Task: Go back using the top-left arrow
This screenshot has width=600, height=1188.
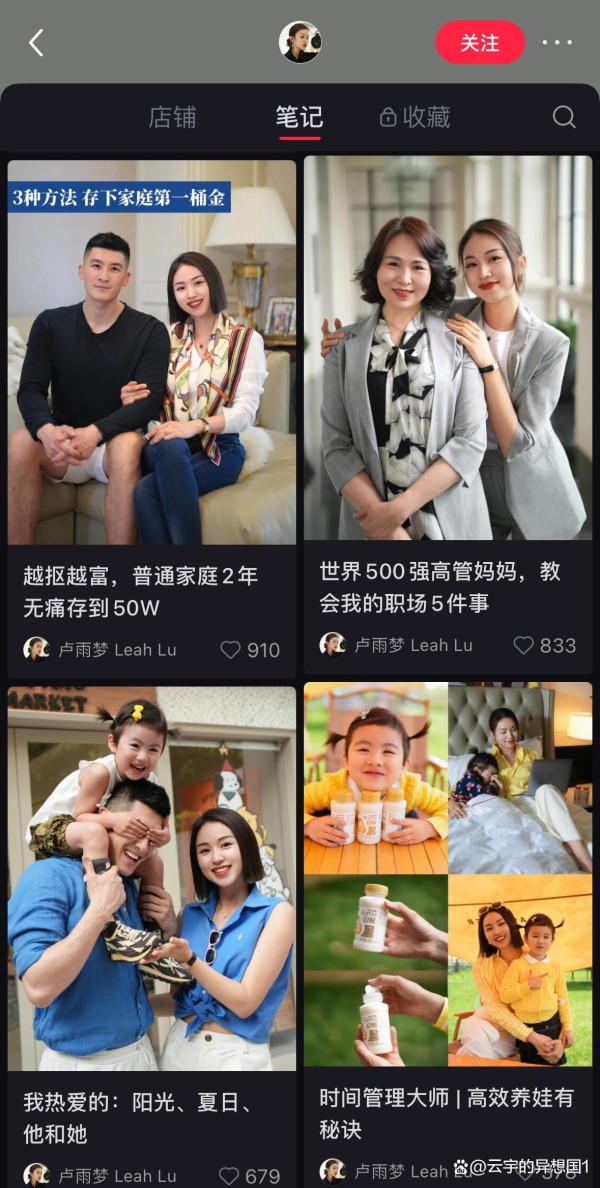Action: 37,43
